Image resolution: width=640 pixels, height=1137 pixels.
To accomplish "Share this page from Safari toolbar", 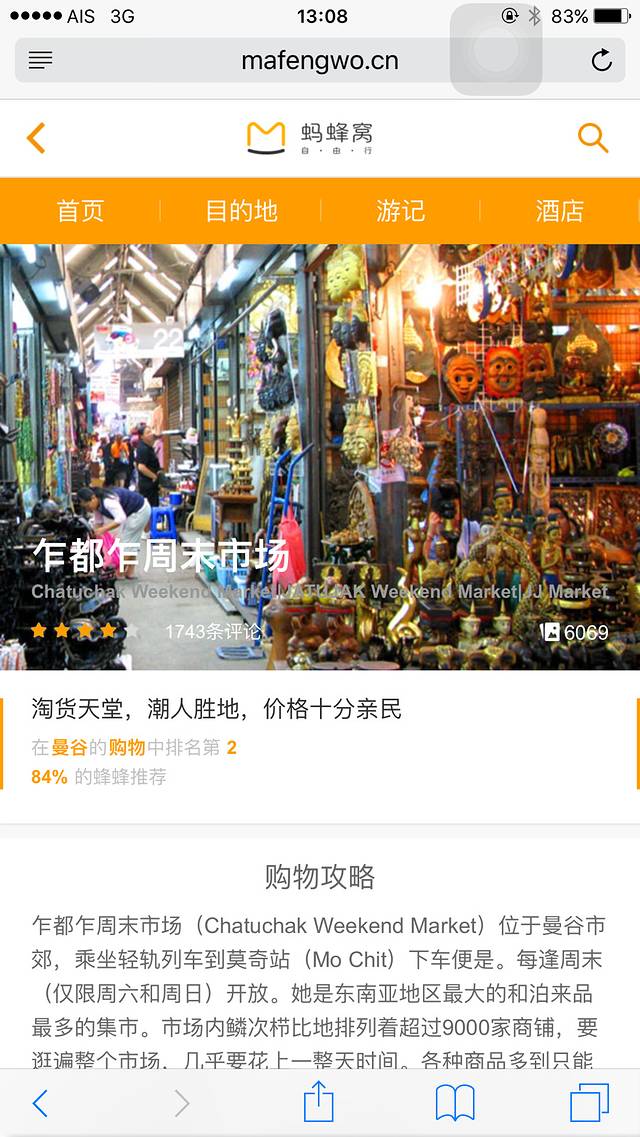I will click(318, 1102).
